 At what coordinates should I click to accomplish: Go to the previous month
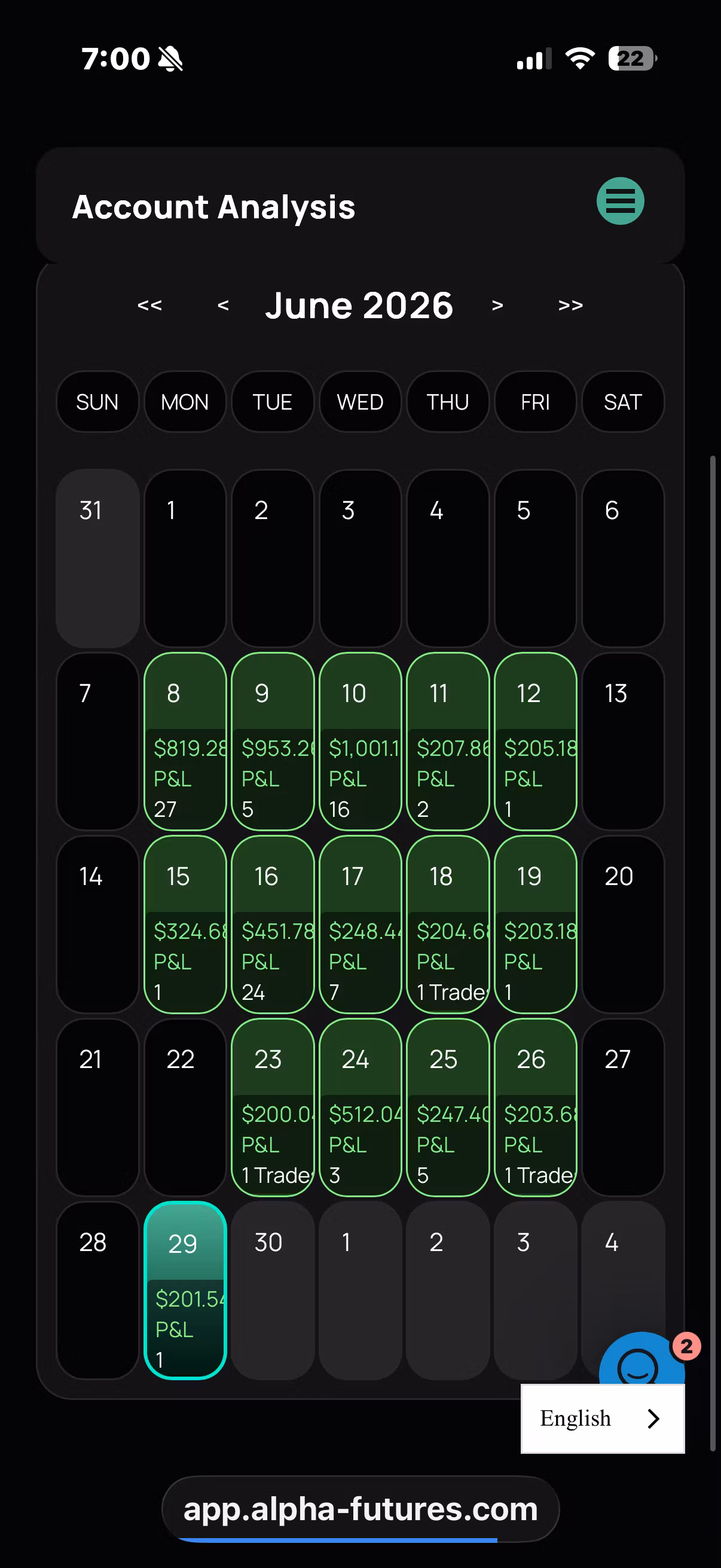click(224, 305)
